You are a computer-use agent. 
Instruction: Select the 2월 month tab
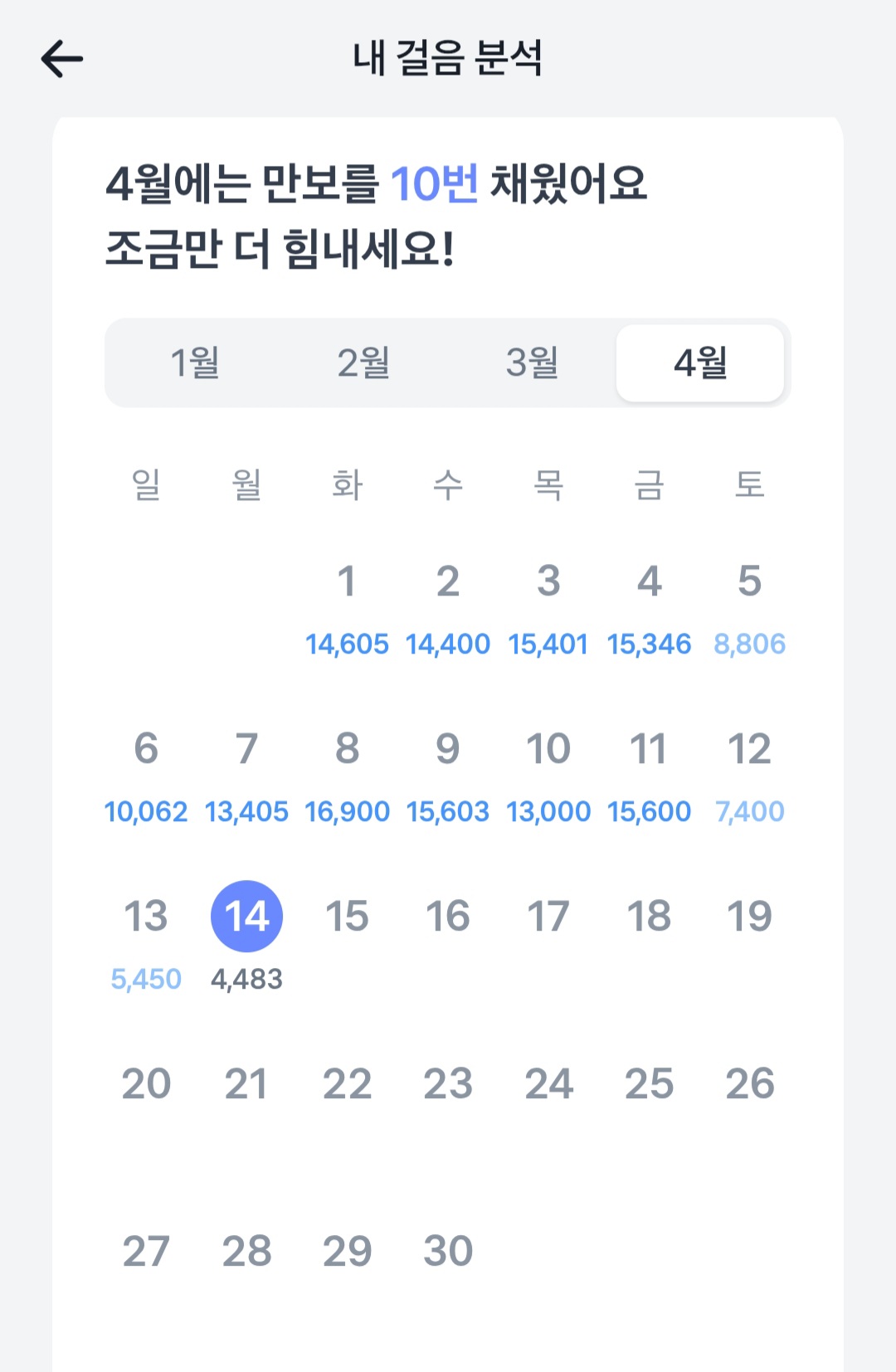pyautogui.click(x=363, y=363)
